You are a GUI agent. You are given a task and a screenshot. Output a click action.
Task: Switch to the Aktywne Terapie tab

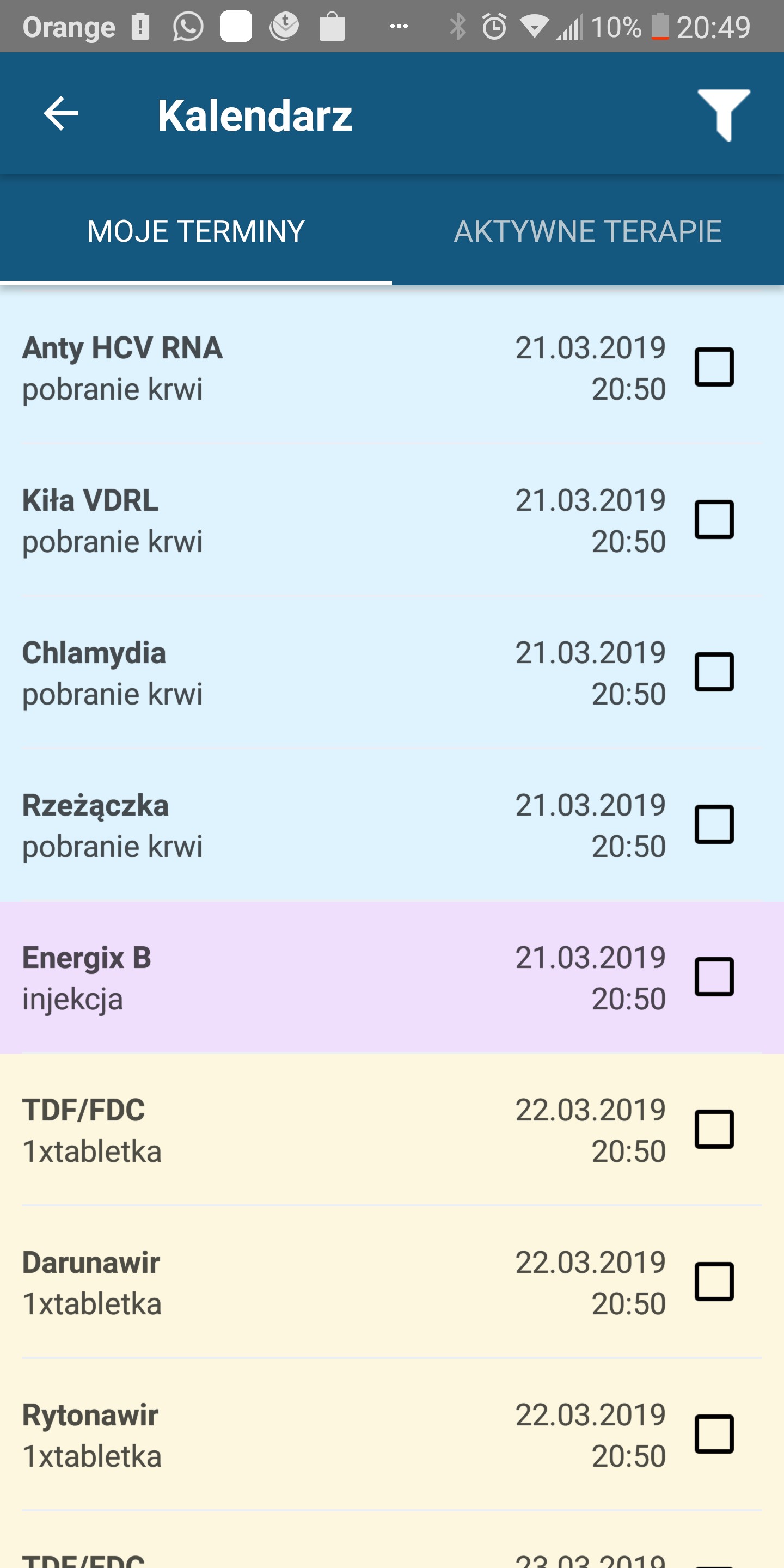click(x=588, y=231)
